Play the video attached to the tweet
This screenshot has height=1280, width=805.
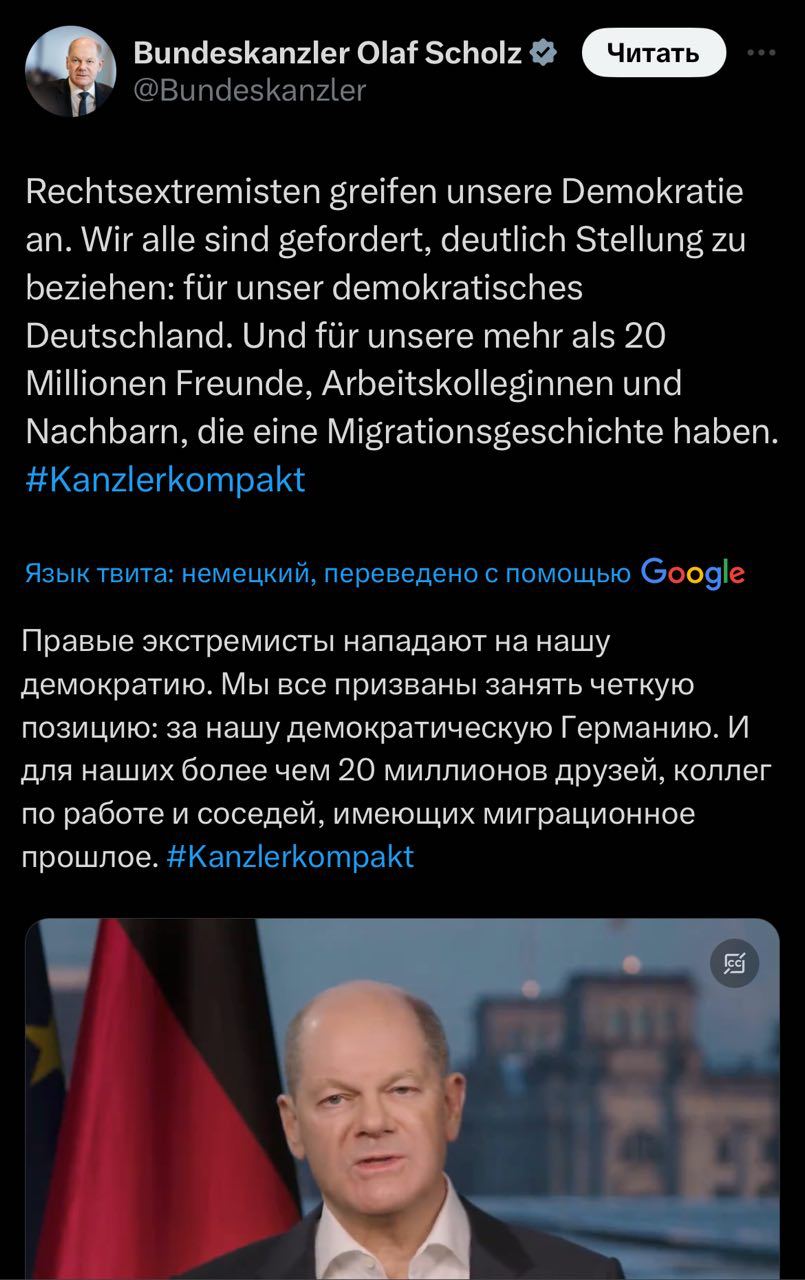[x=402, y=1100]
